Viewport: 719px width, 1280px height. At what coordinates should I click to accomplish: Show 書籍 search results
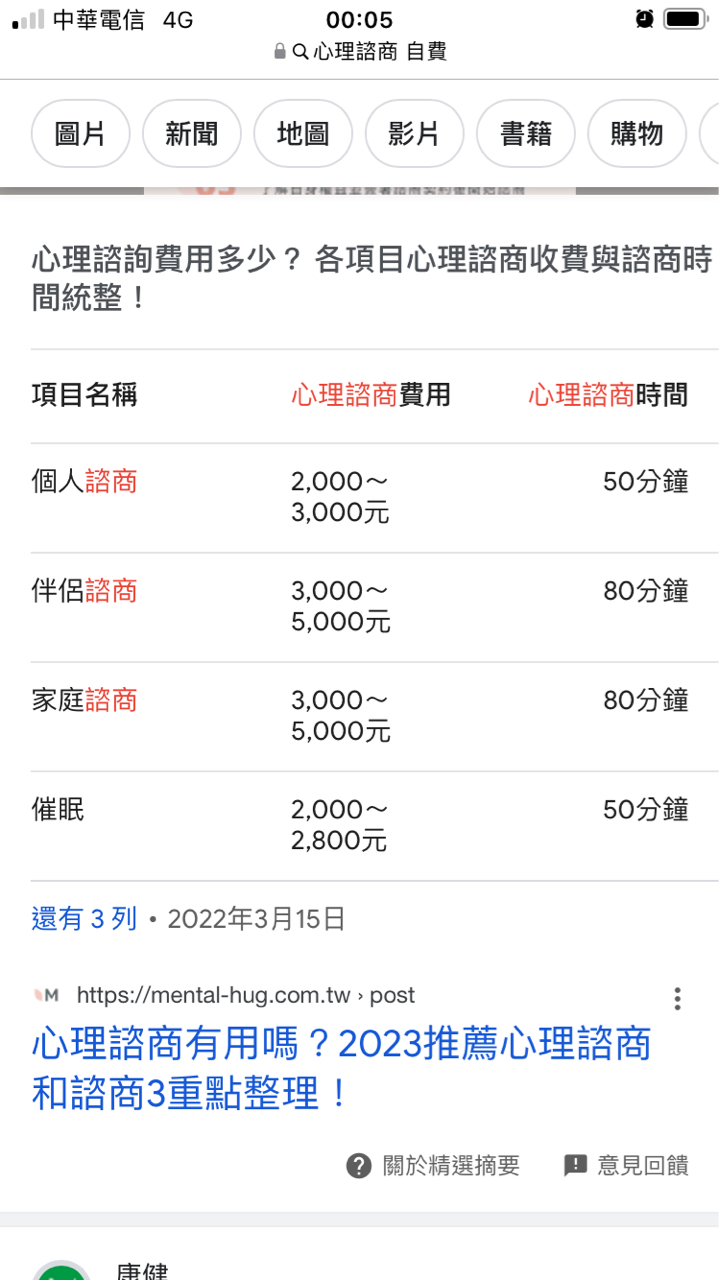coord(526,133)
